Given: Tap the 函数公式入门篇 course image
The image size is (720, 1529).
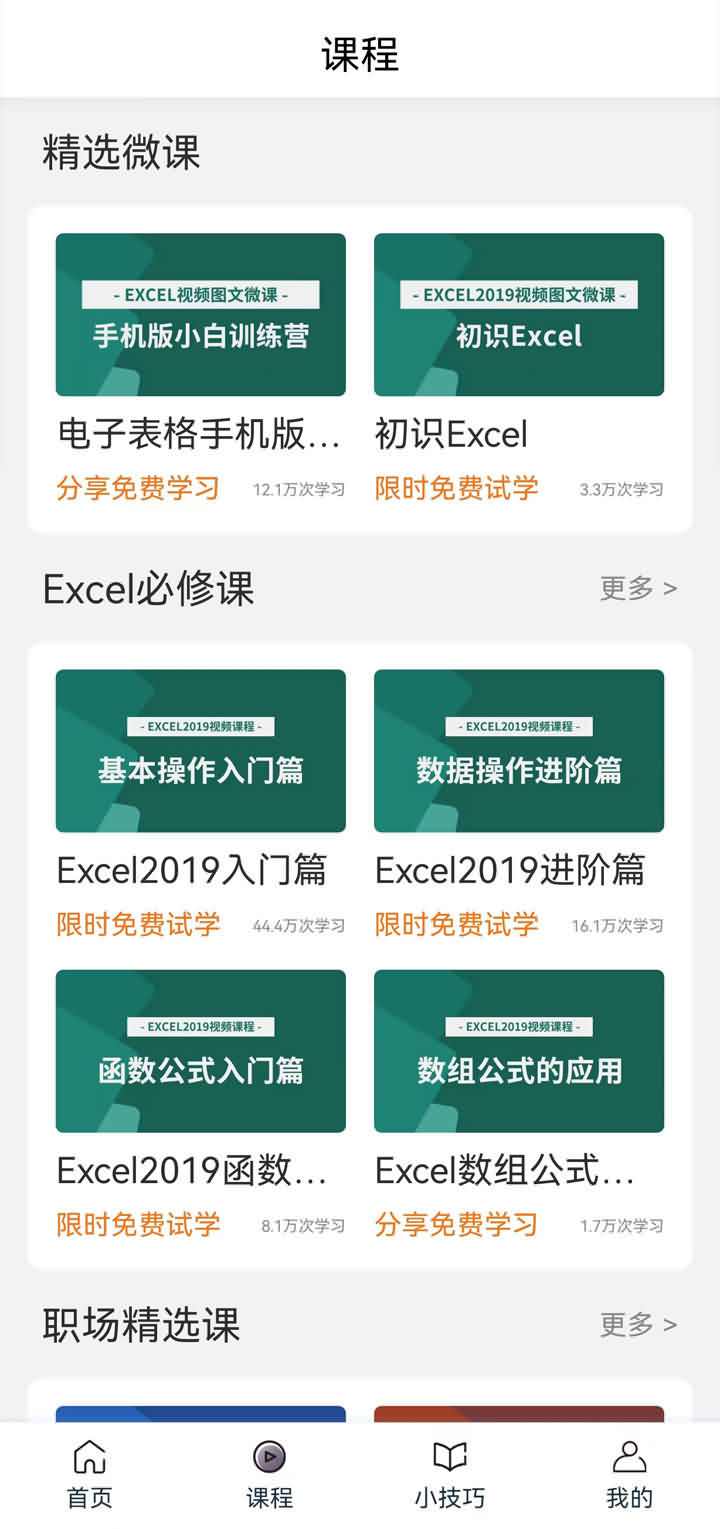Looking at the screenshot, I should pos(200,1051).
